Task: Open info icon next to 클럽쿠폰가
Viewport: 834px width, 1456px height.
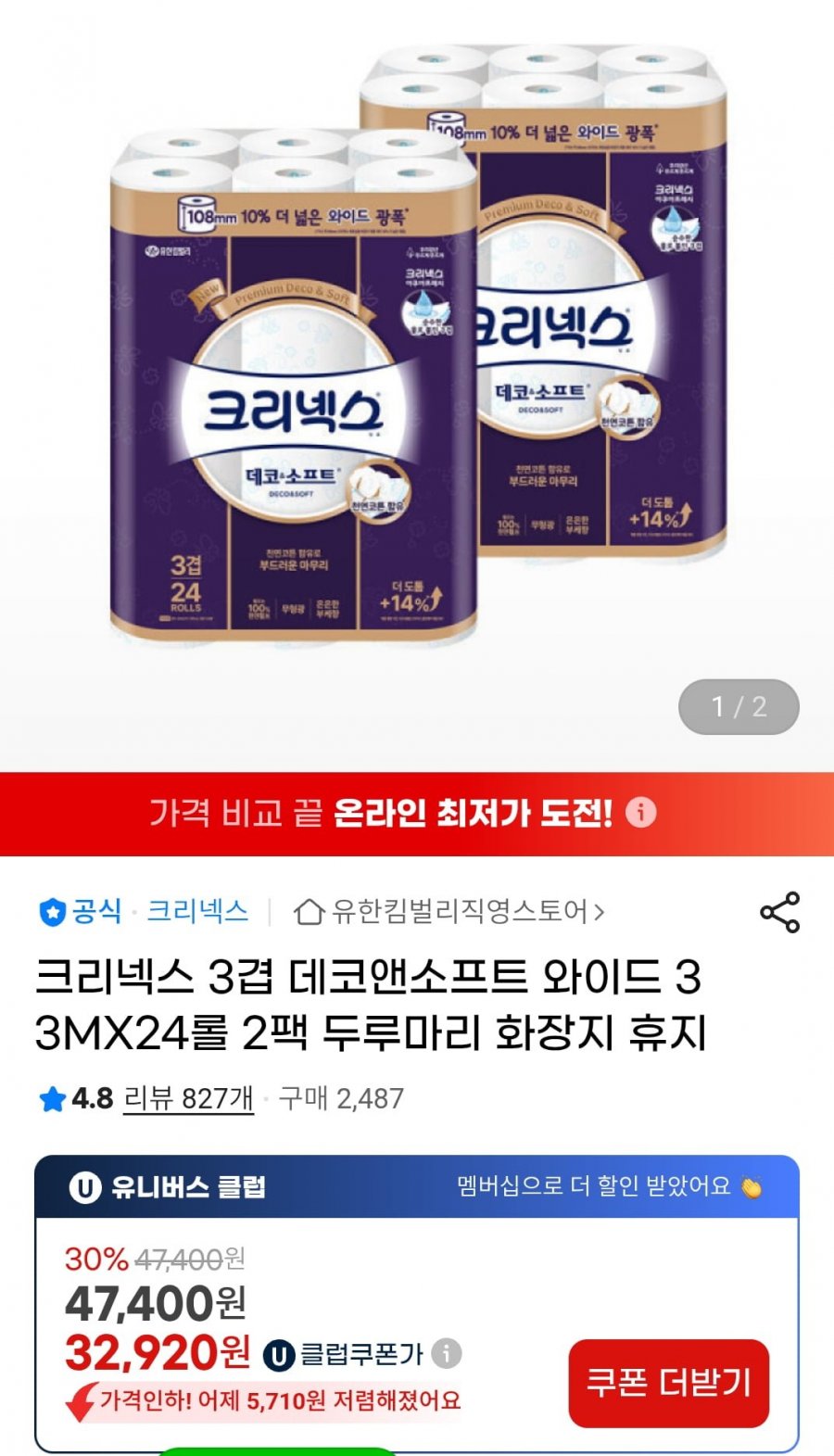Action: click(x=446, y=1353)
